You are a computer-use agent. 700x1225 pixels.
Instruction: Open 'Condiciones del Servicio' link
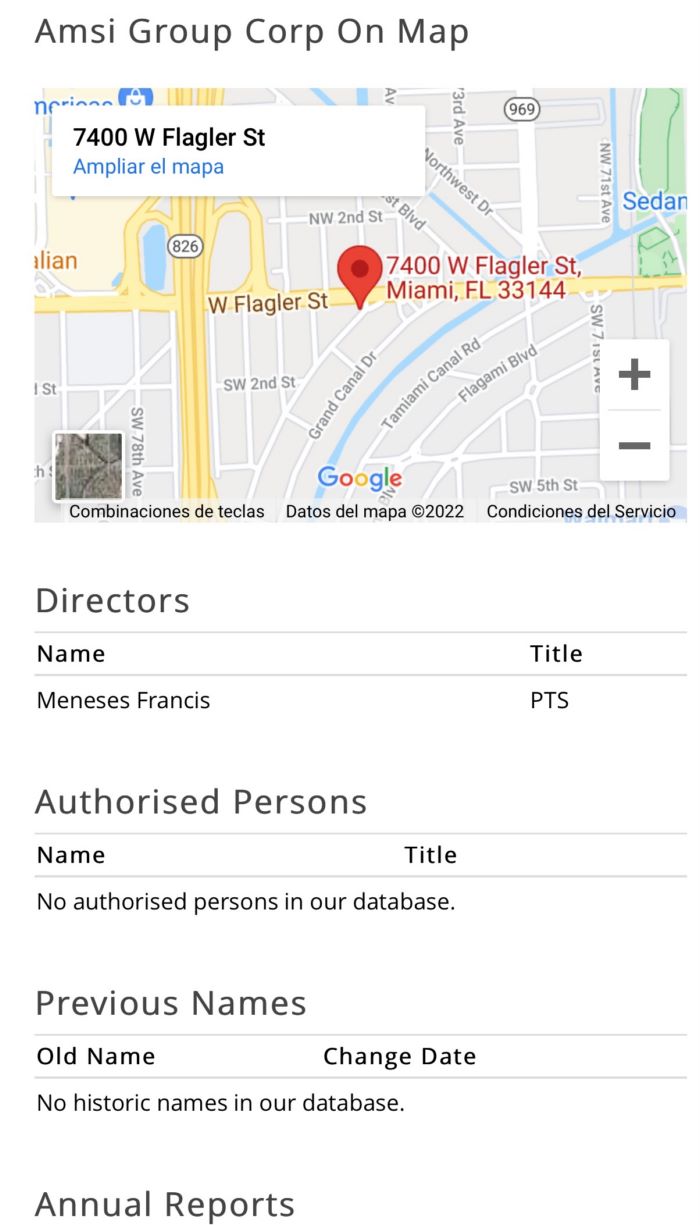point(581,511)
